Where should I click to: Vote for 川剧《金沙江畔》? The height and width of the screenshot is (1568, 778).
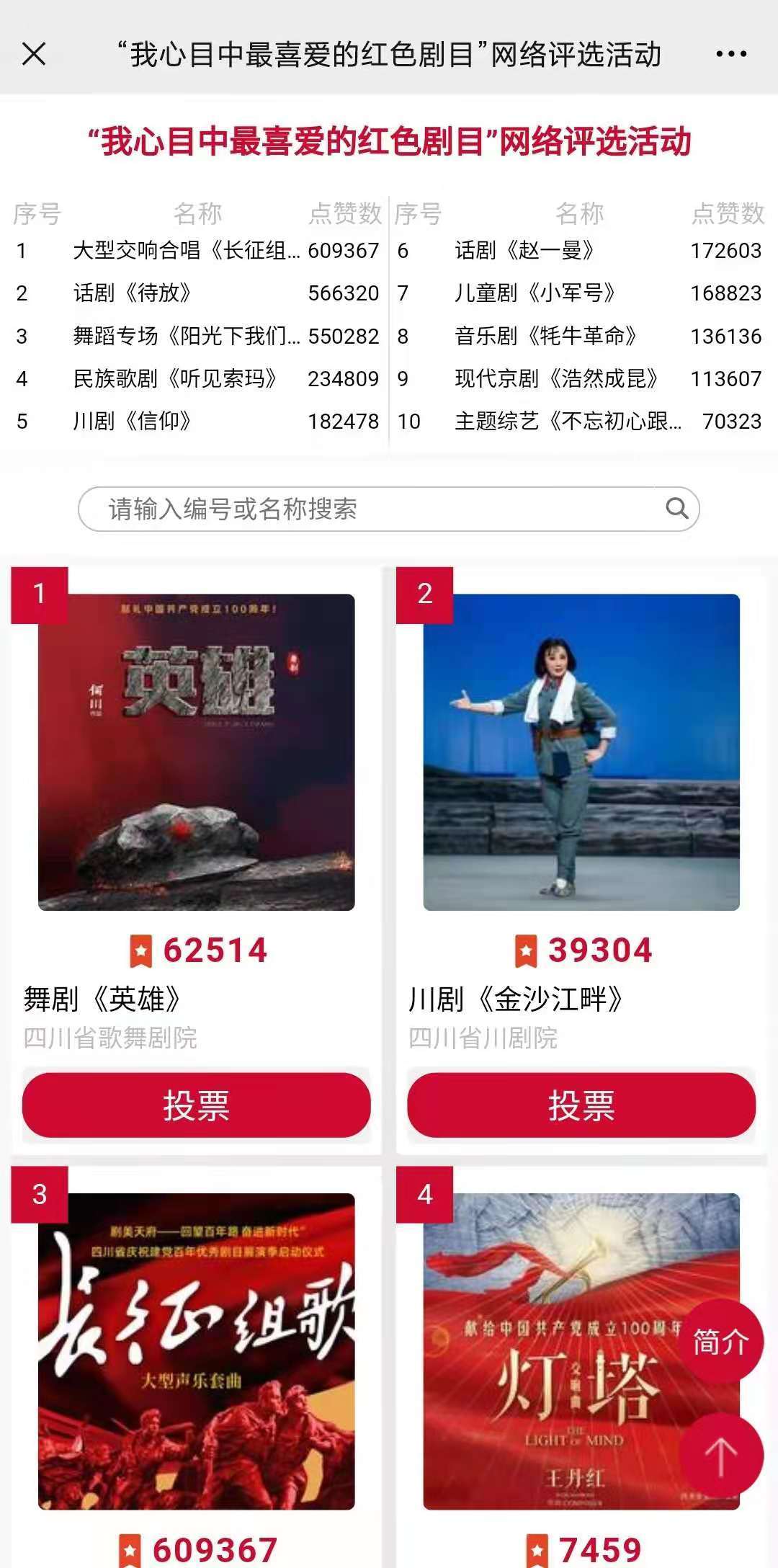click(581, 1105)
